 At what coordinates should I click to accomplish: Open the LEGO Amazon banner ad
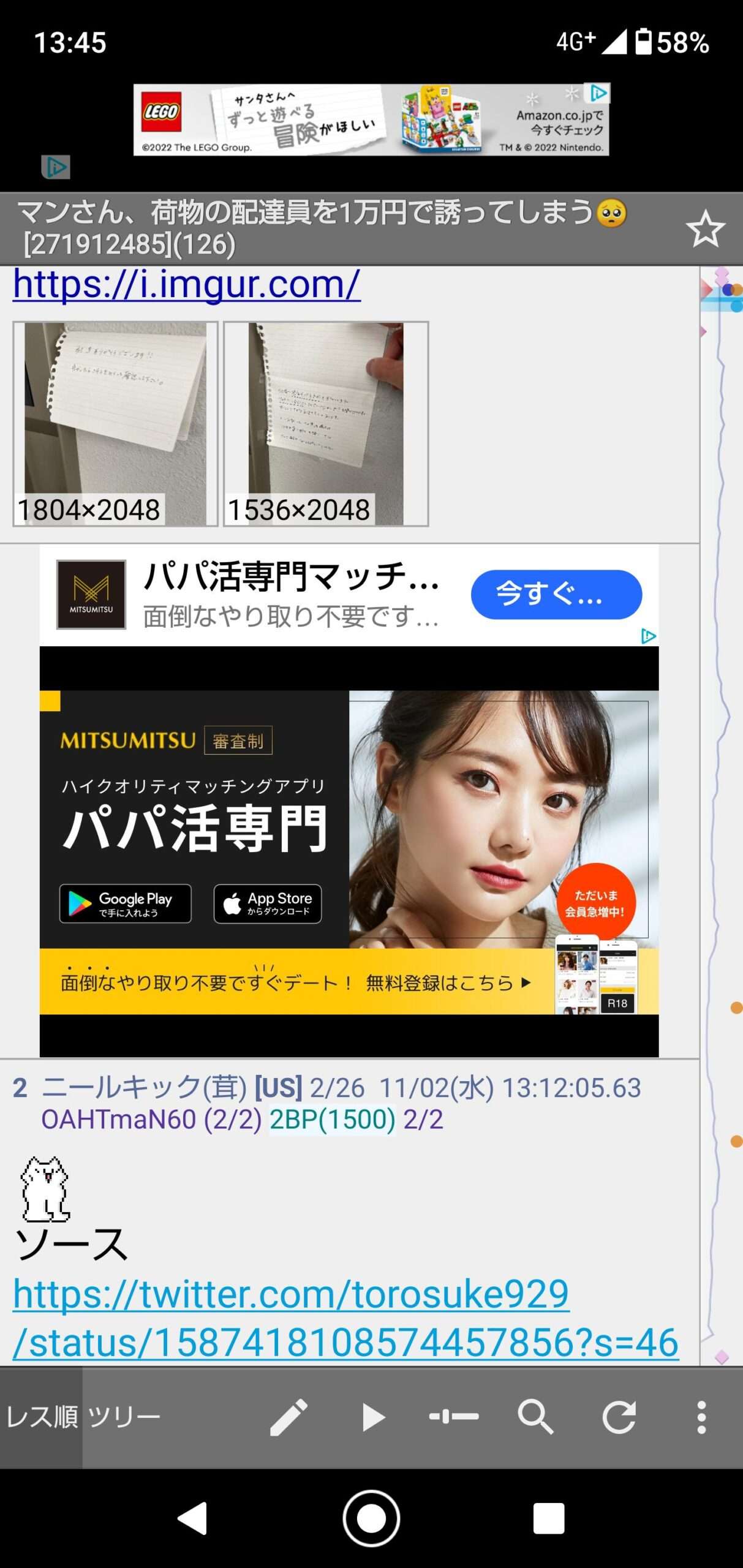click(x=371, y=120)
